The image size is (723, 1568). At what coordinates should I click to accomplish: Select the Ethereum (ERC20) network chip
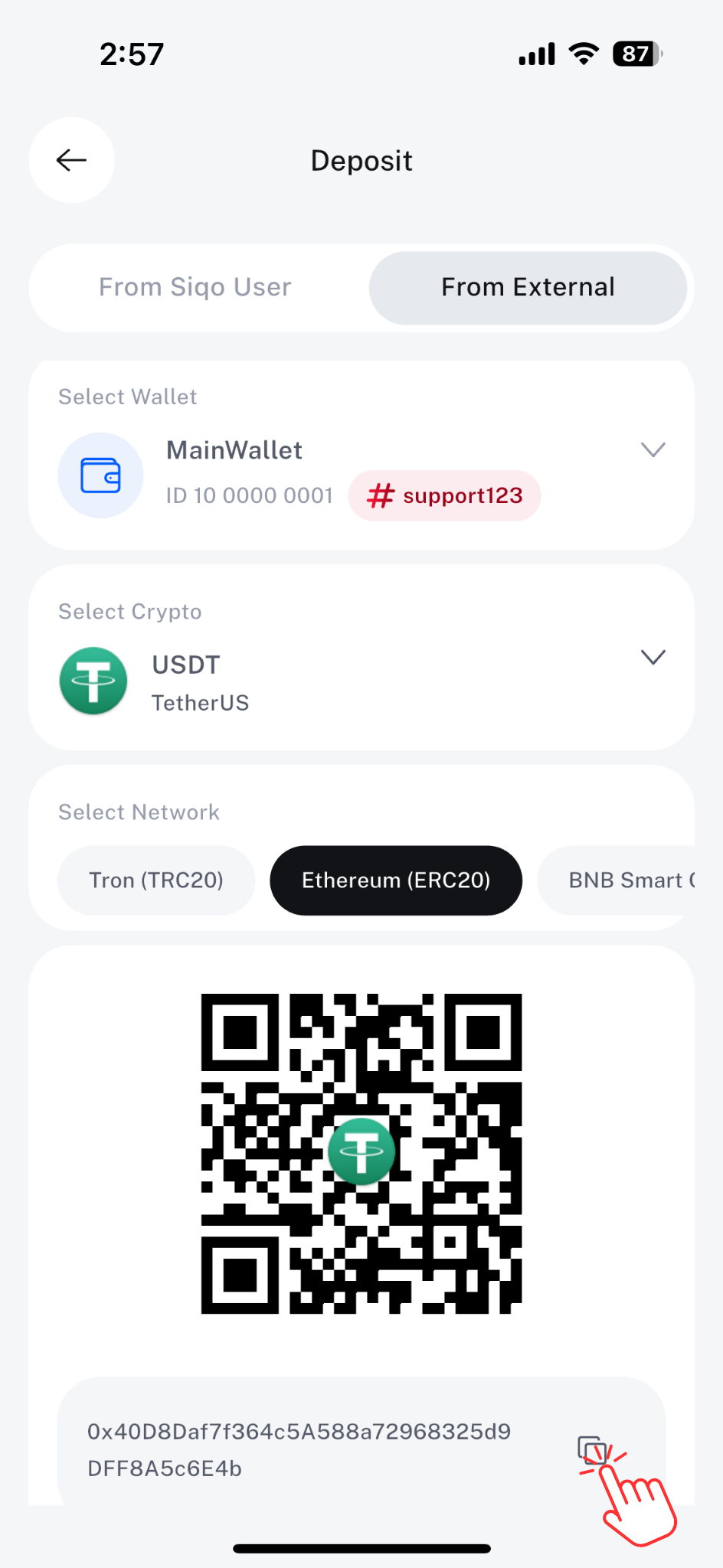pos(396,880)
